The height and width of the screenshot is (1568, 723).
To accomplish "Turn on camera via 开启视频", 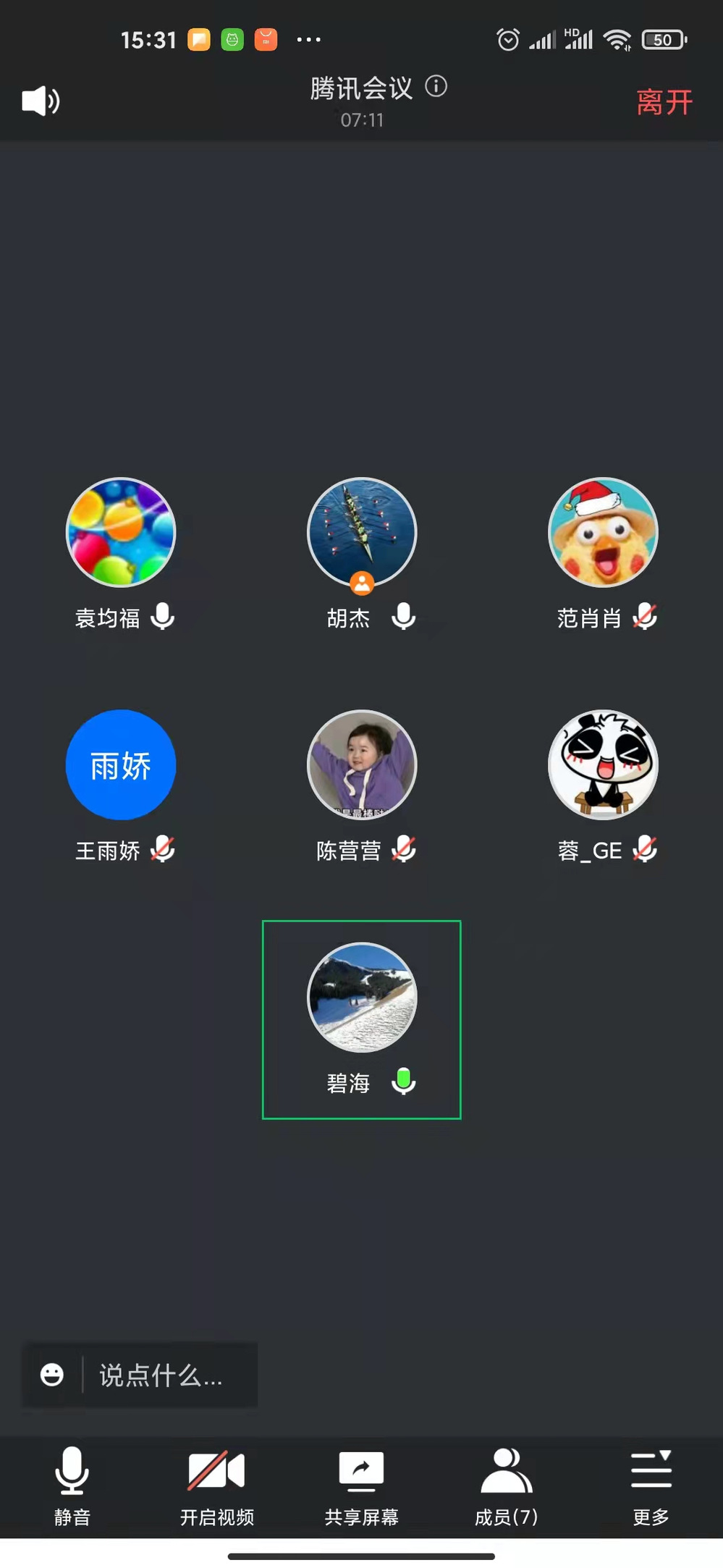I will [x=216, y=1483].
